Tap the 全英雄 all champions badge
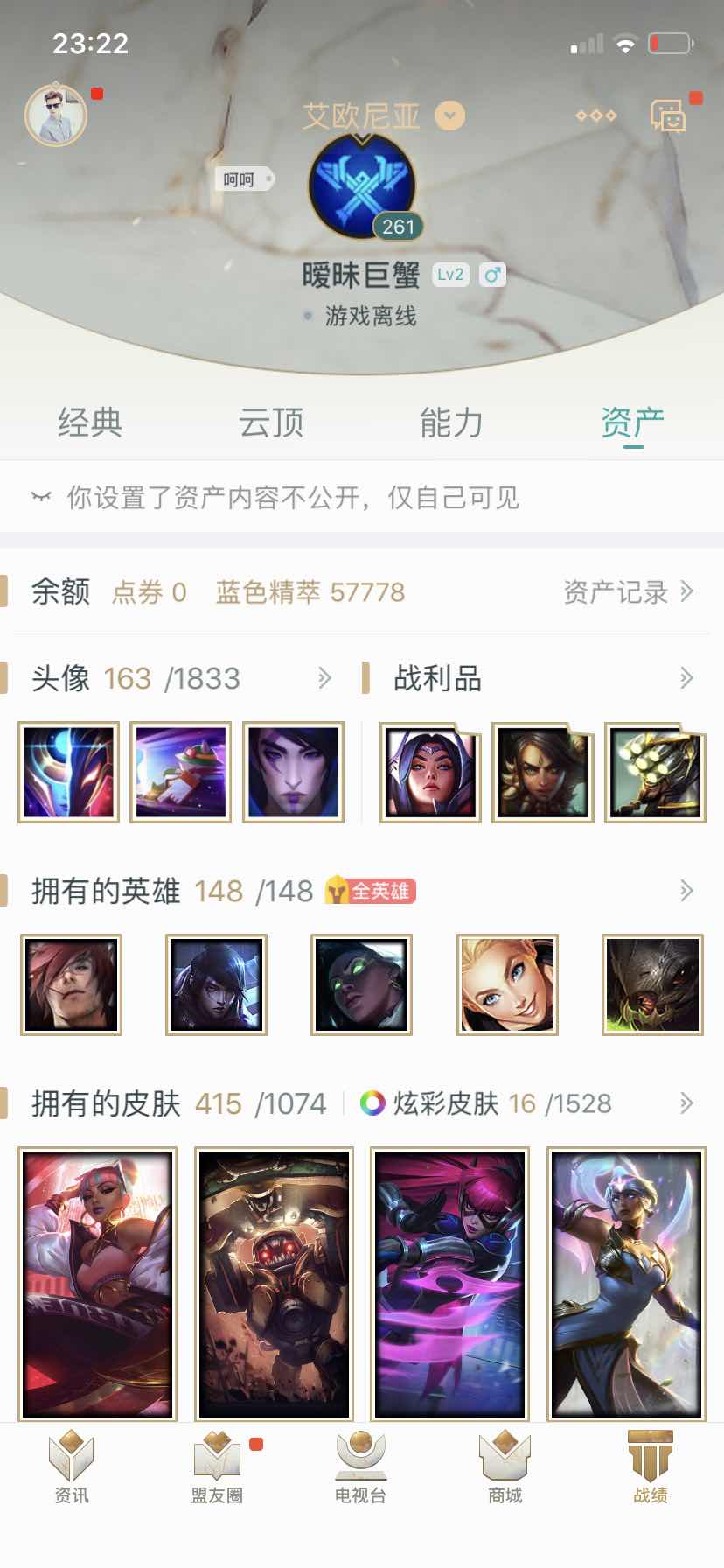 click(x=371, y=891)
